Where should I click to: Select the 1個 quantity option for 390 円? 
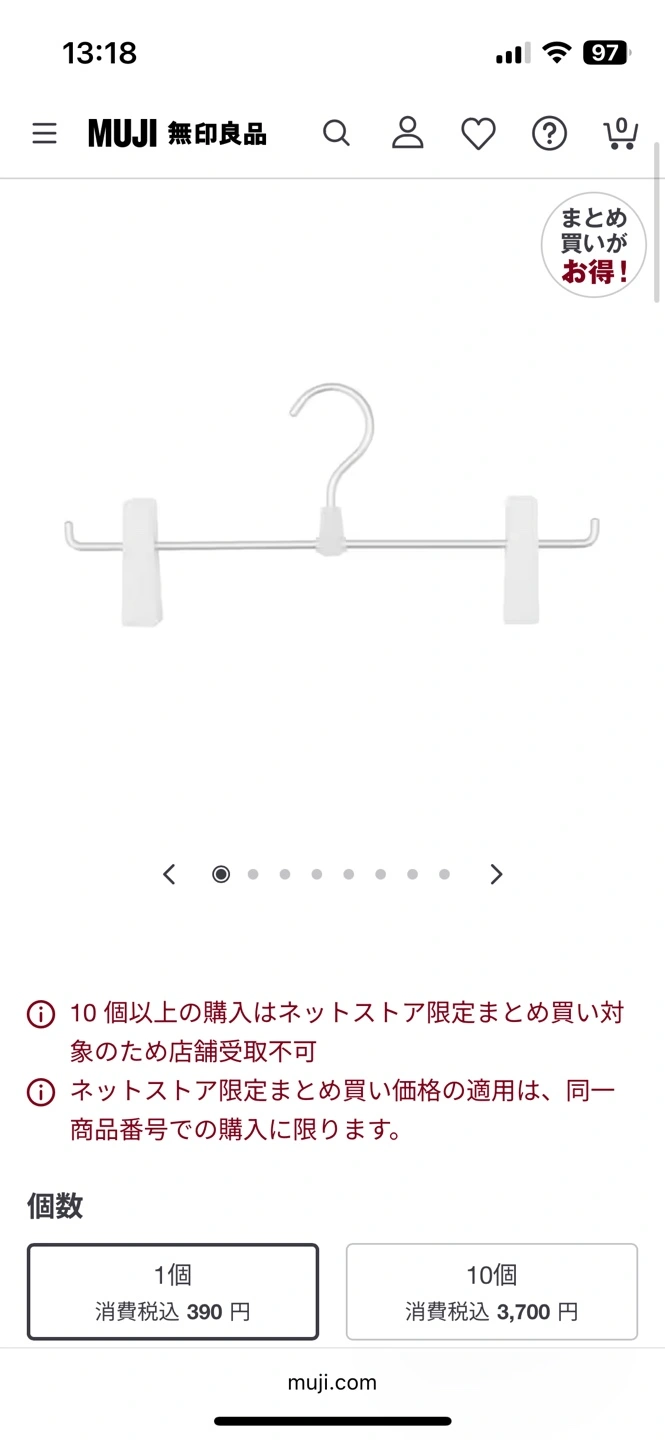tap(173, 1291)
